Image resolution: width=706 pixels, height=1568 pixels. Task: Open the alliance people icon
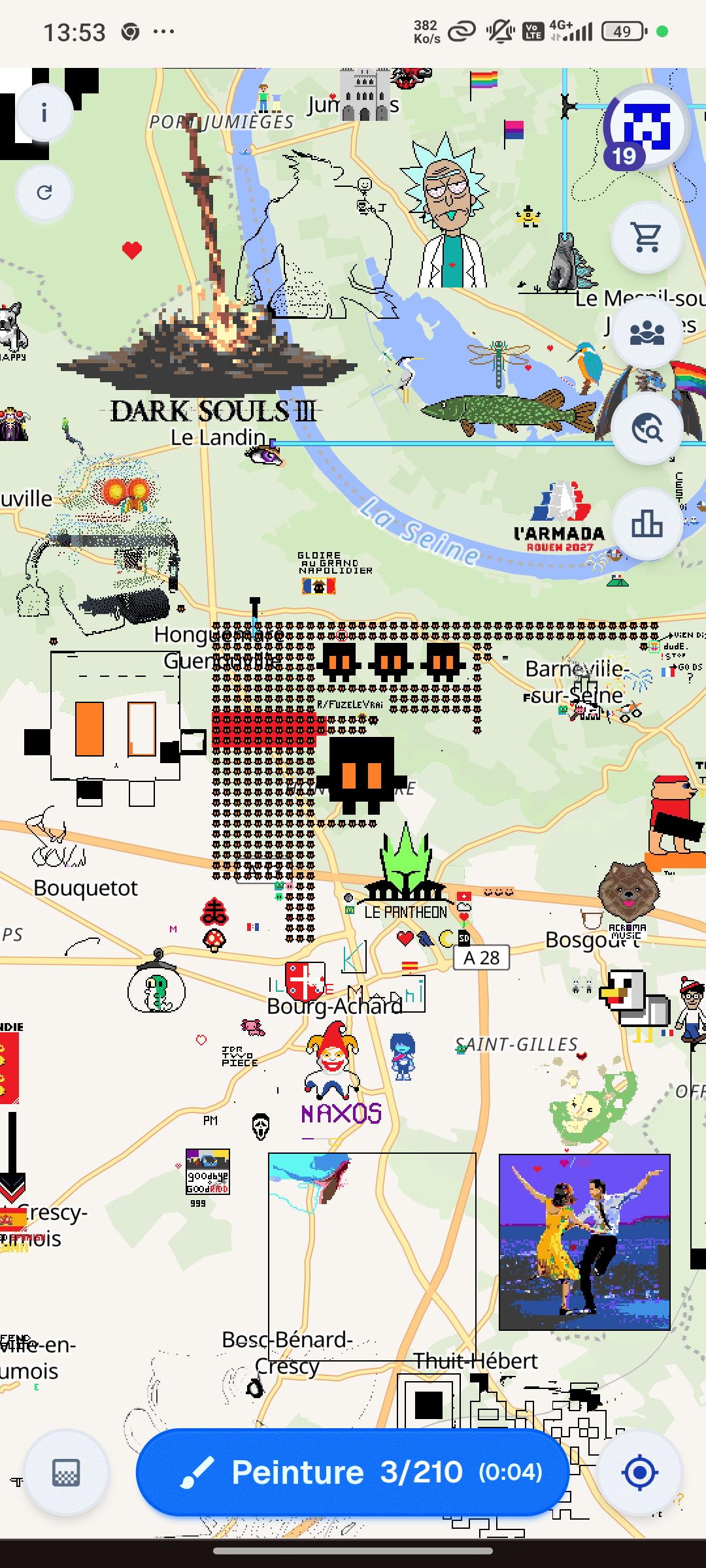[x=647, y=333]
